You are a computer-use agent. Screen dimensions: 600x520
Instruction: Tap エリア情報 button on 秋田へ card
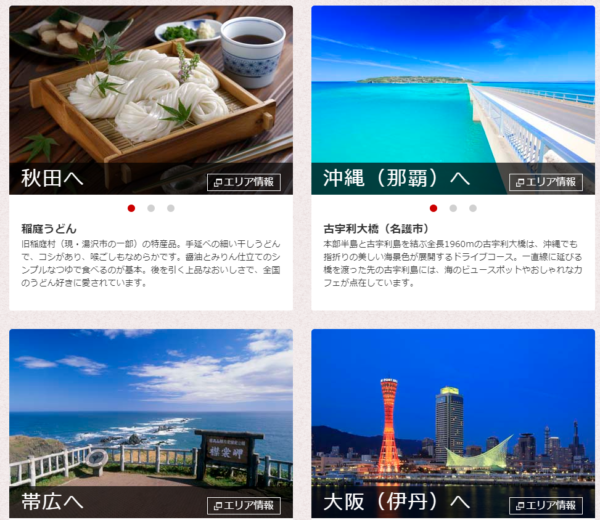click(244, 182)
